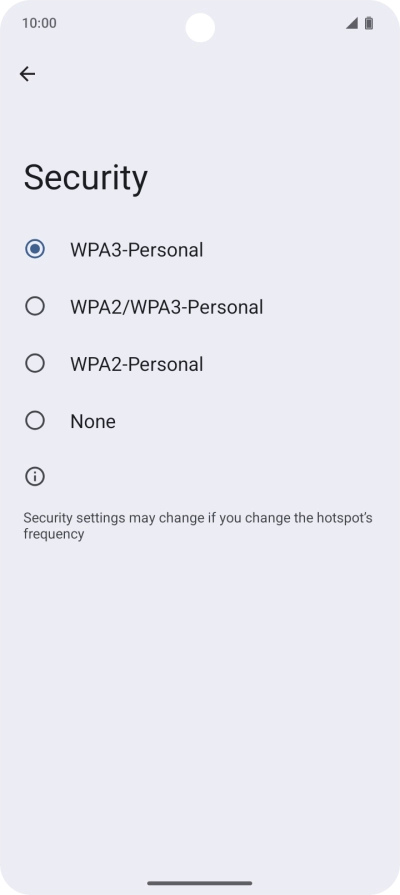Choose WPA2/WPA3-Personal security

coord(200,307)
